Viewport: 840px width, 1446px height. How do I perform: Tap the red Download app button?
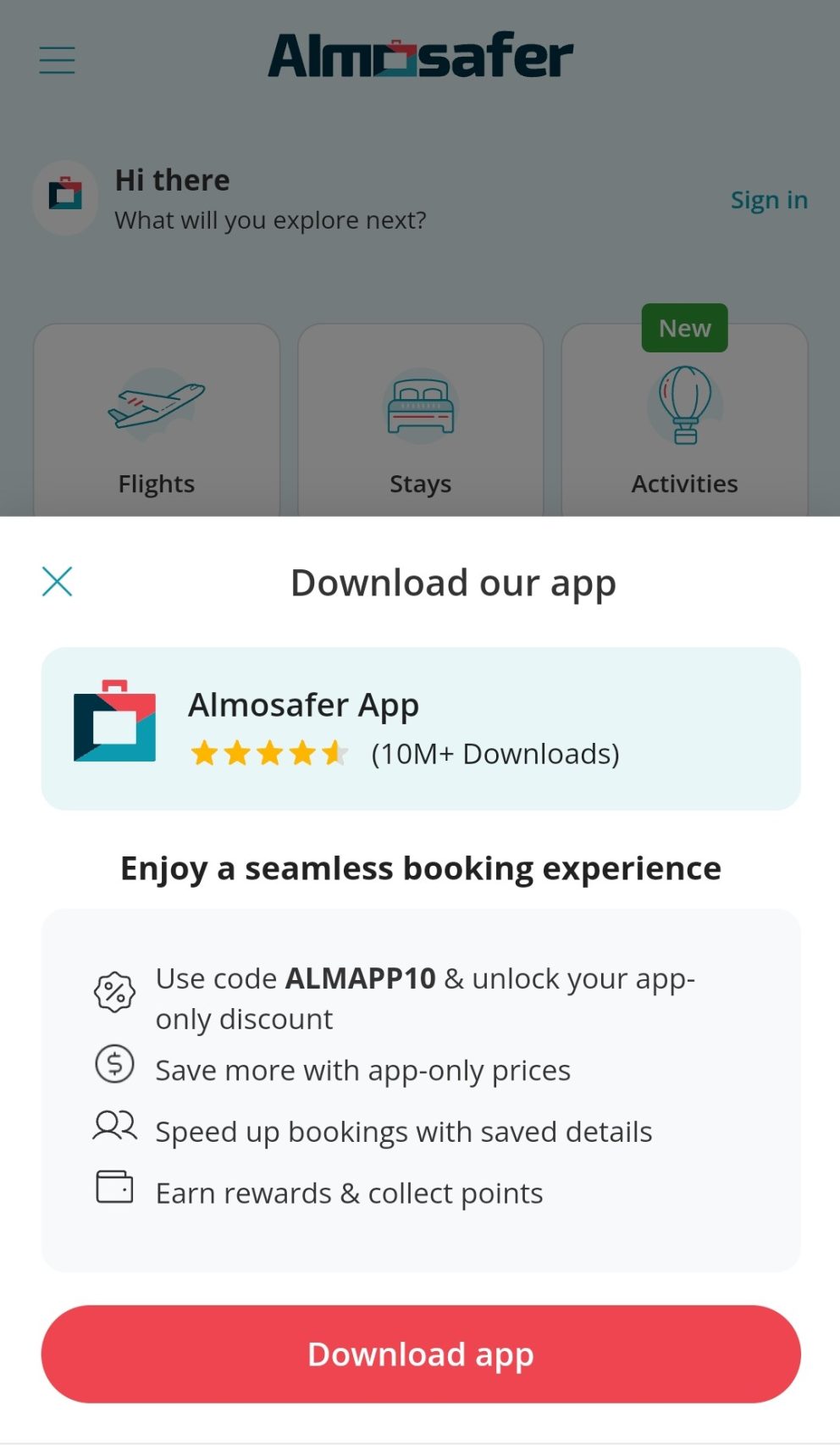point(421,1354)
